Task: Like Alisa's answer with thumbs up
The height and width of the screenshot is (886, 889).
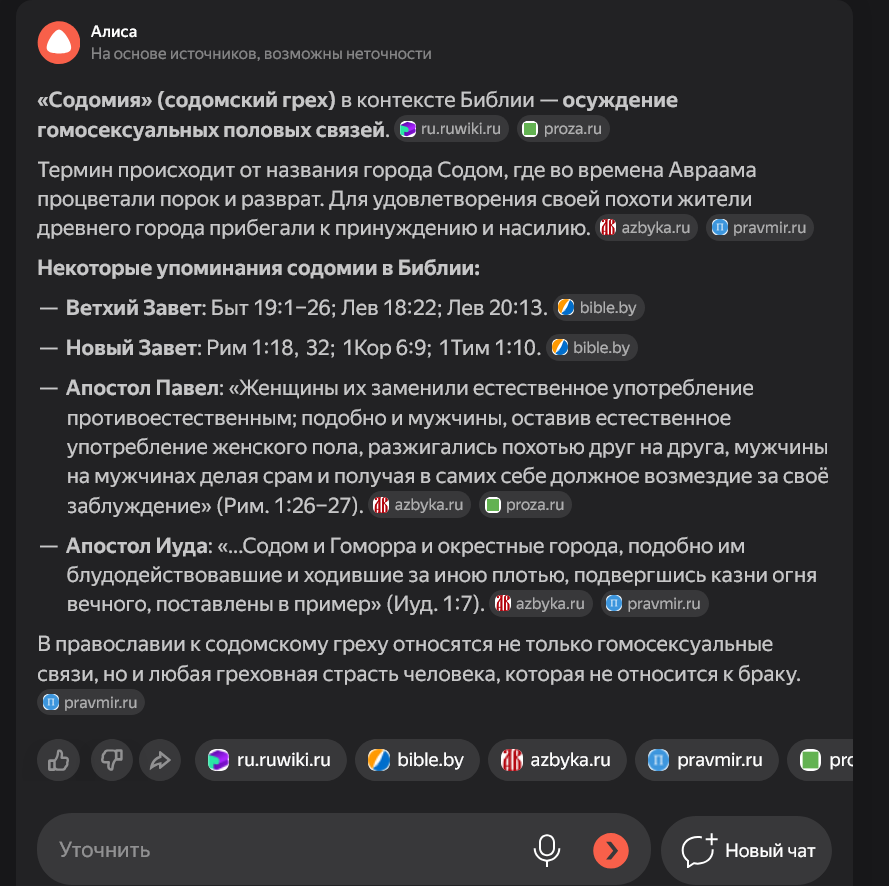Action: 58,761
